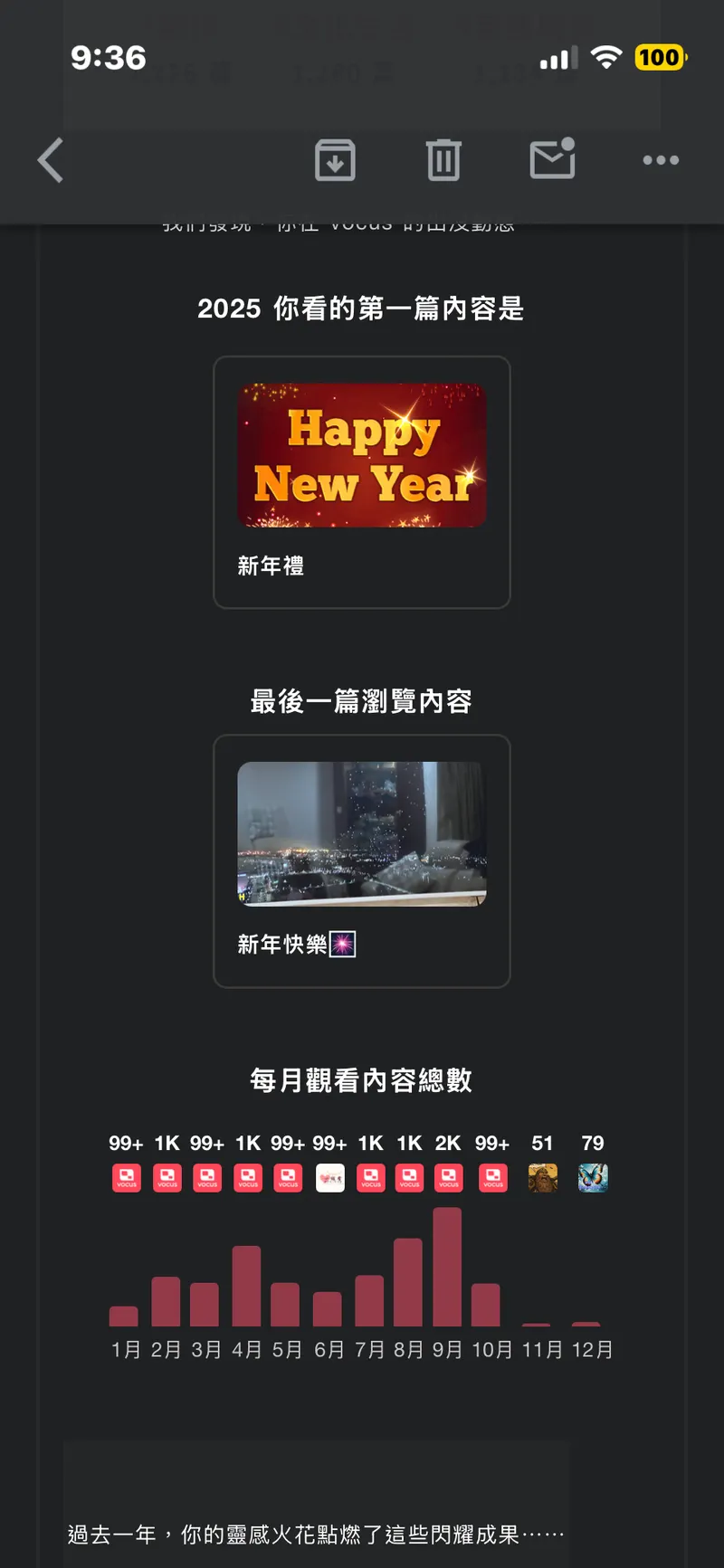Go back to the inbox
The height and width of the screenshot is (1568, 724).
click(51, 161)
